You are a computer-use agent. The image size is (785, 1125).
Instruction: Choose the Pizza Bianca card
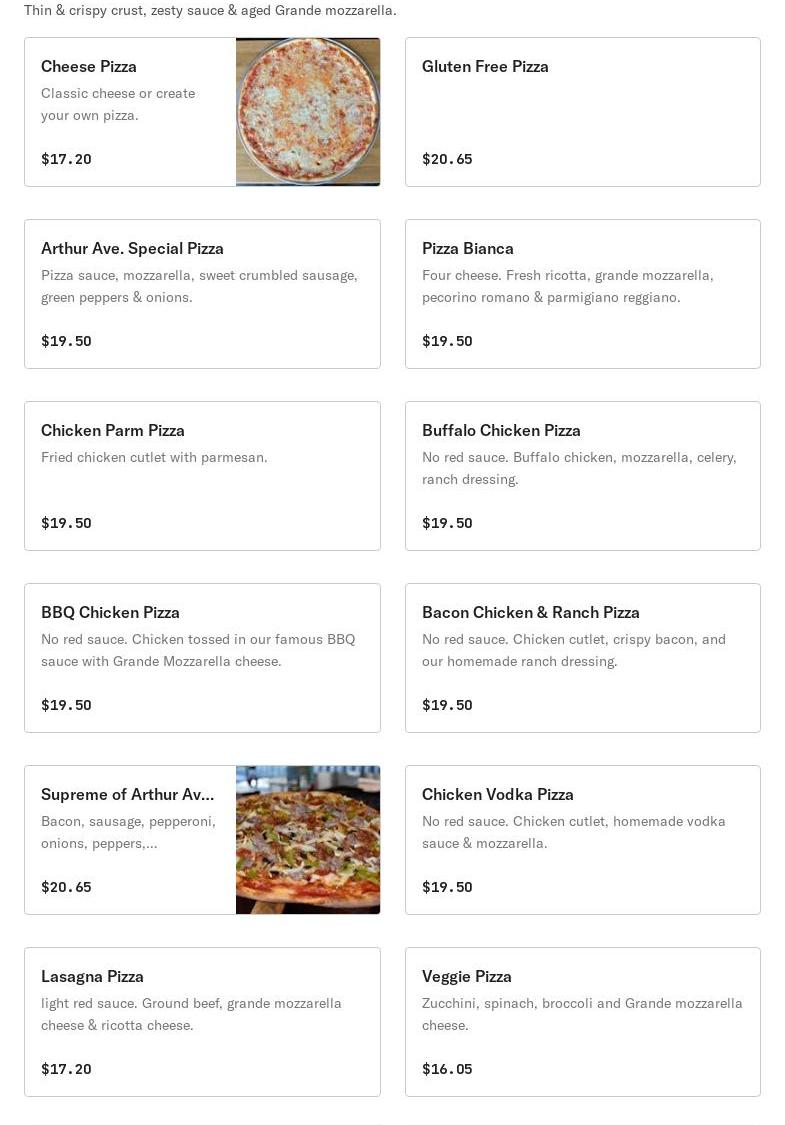point(582,294)
